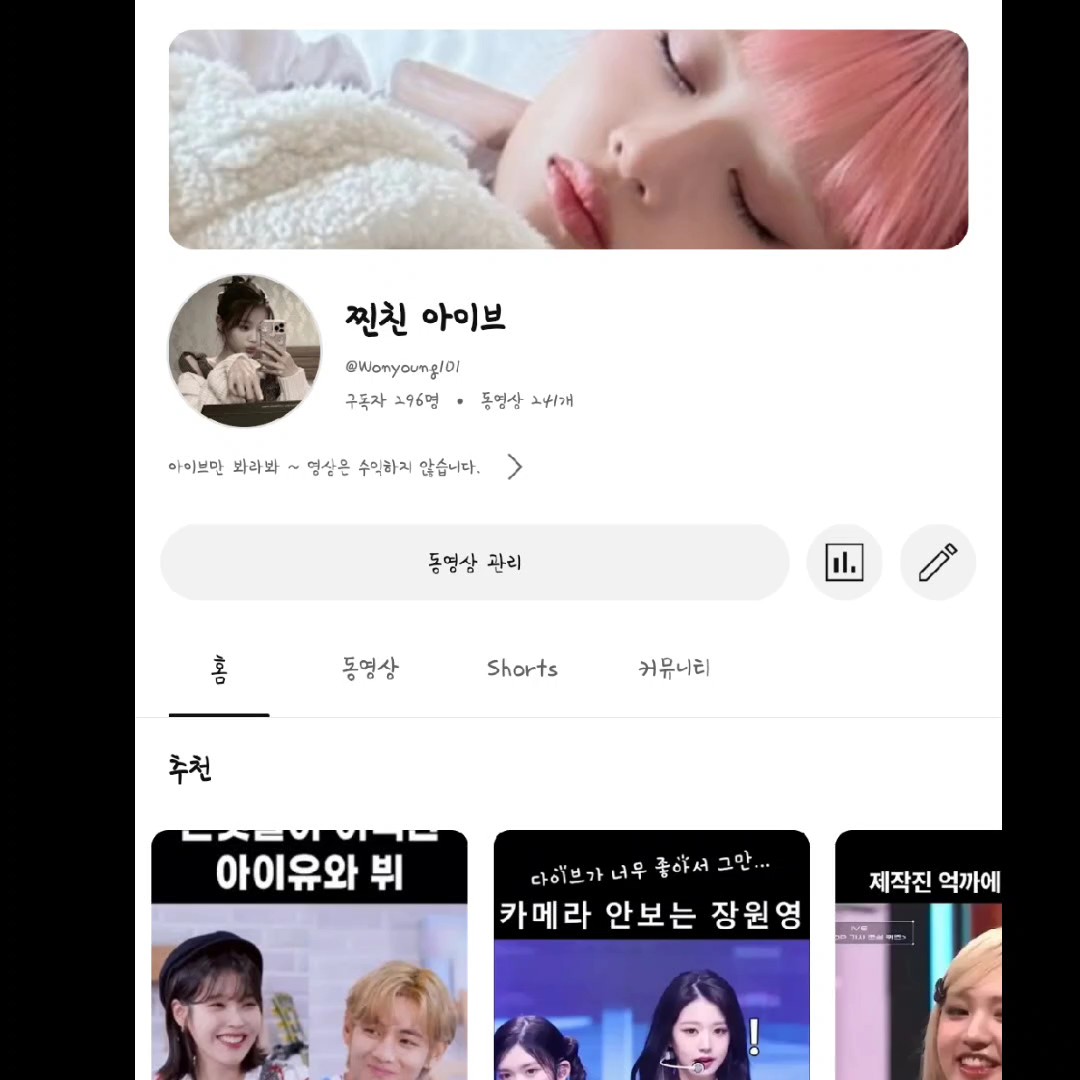This screenshot has width=1080, height=1080.
Task: Tap the channel profile picture
Action: pyautogui.click(x=245, y=351)
